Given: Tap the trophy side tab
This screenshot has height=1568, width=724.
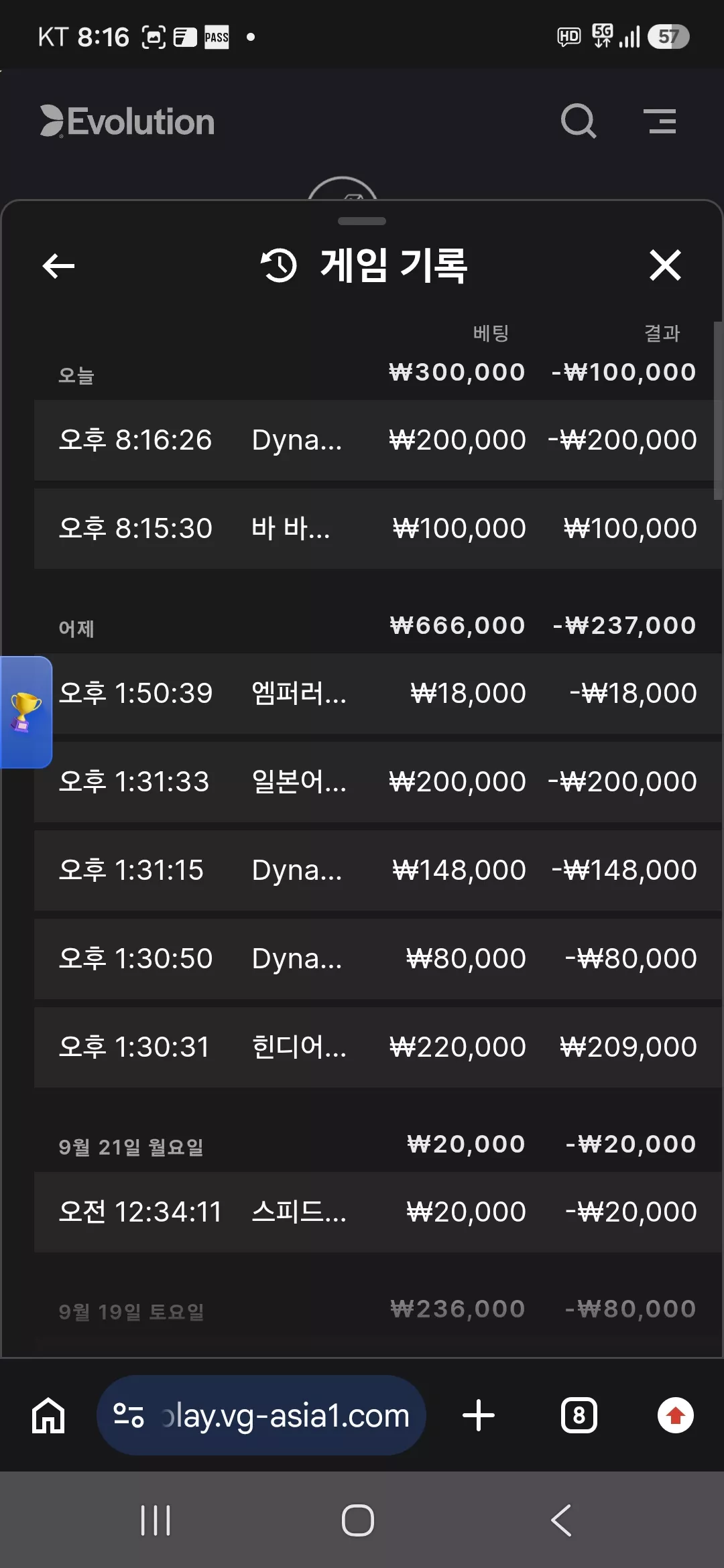Looking at the screenshot, I should [x=25, y=712].
